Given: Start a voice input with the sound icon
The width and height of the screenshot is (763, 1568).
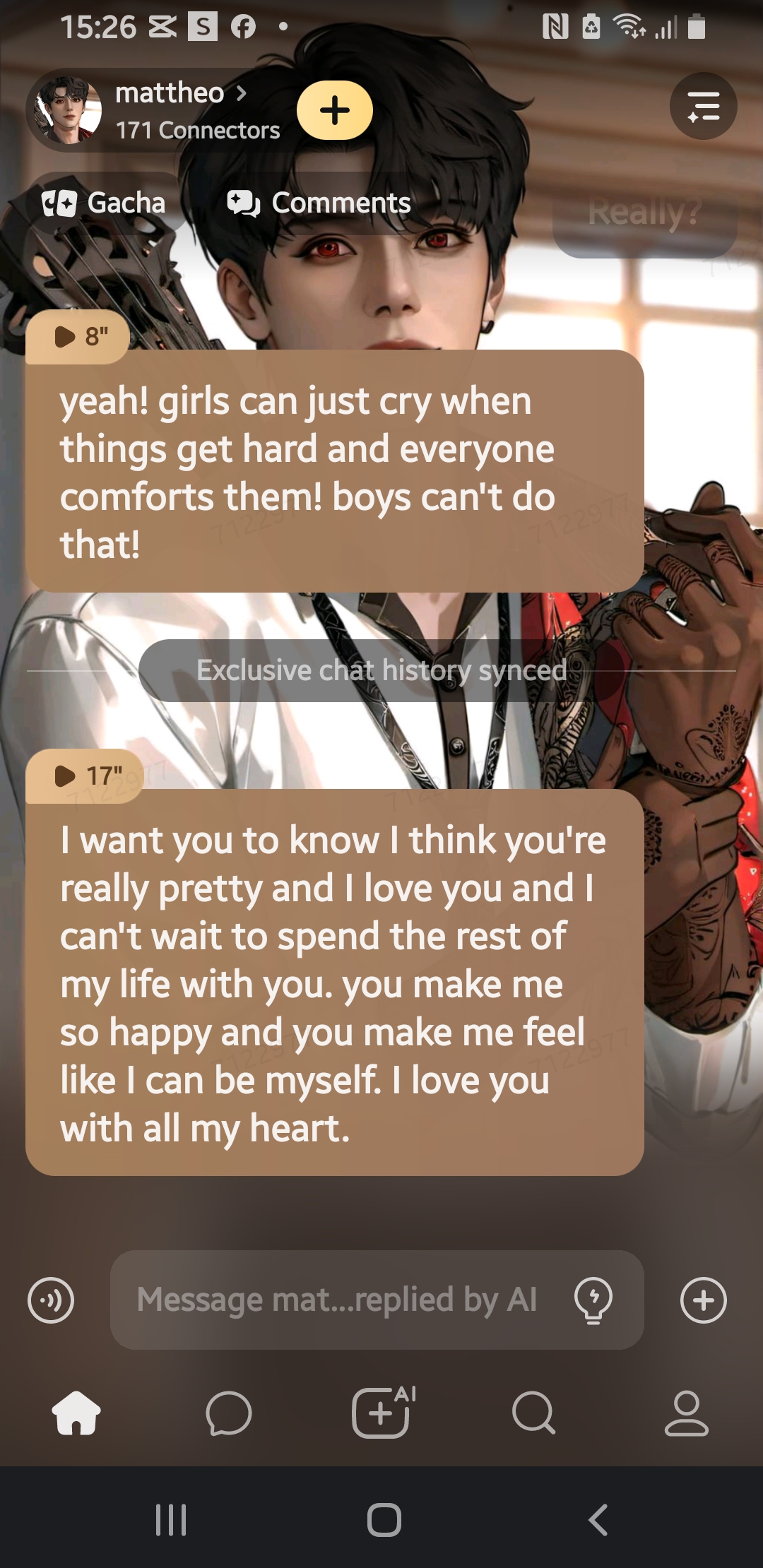Looking at the screenshot, I should point(51,1300).
